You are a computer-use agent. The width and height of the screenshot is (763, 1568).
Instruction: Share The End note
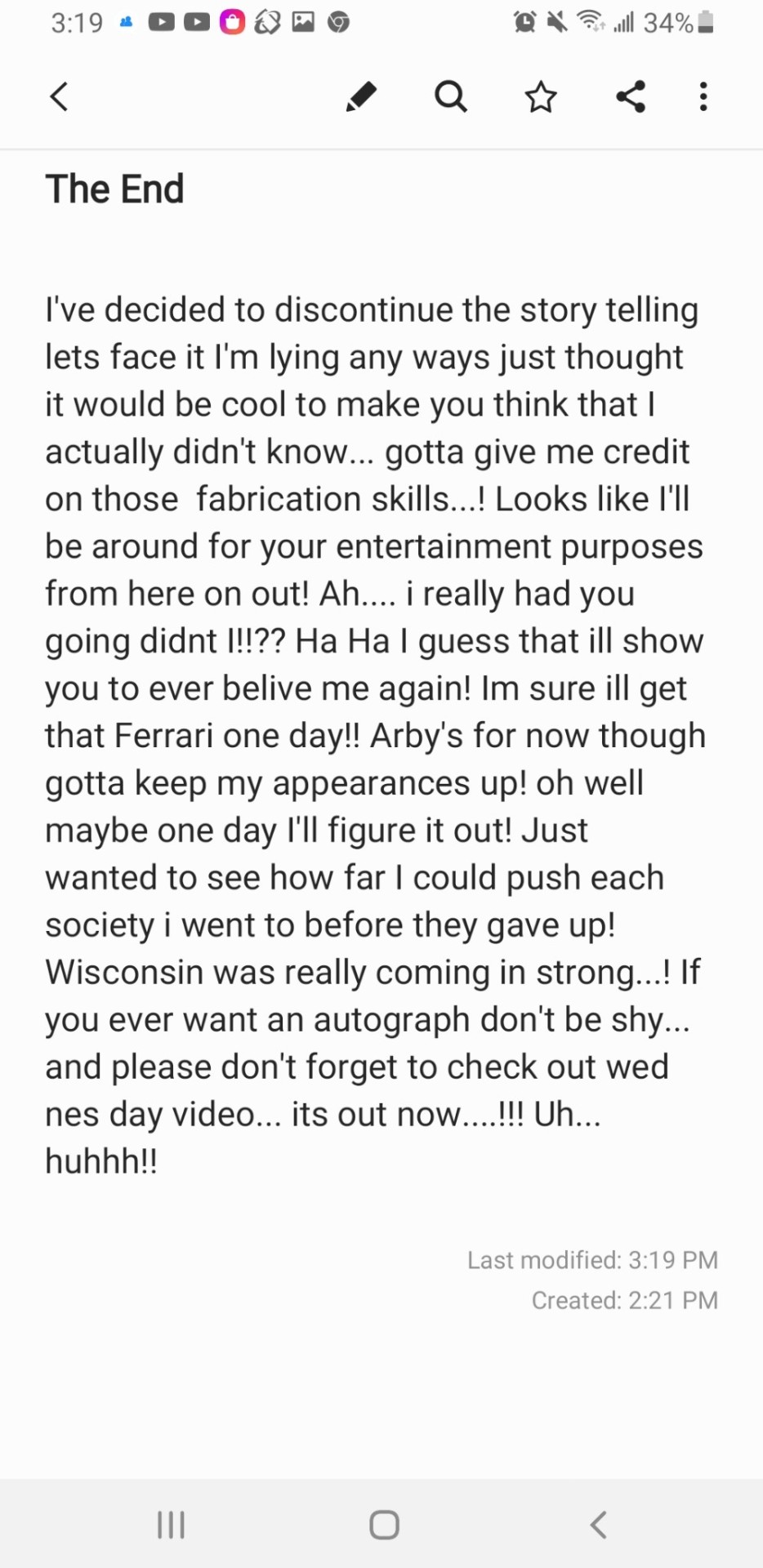pyautogui.click(x=631, y=96)
